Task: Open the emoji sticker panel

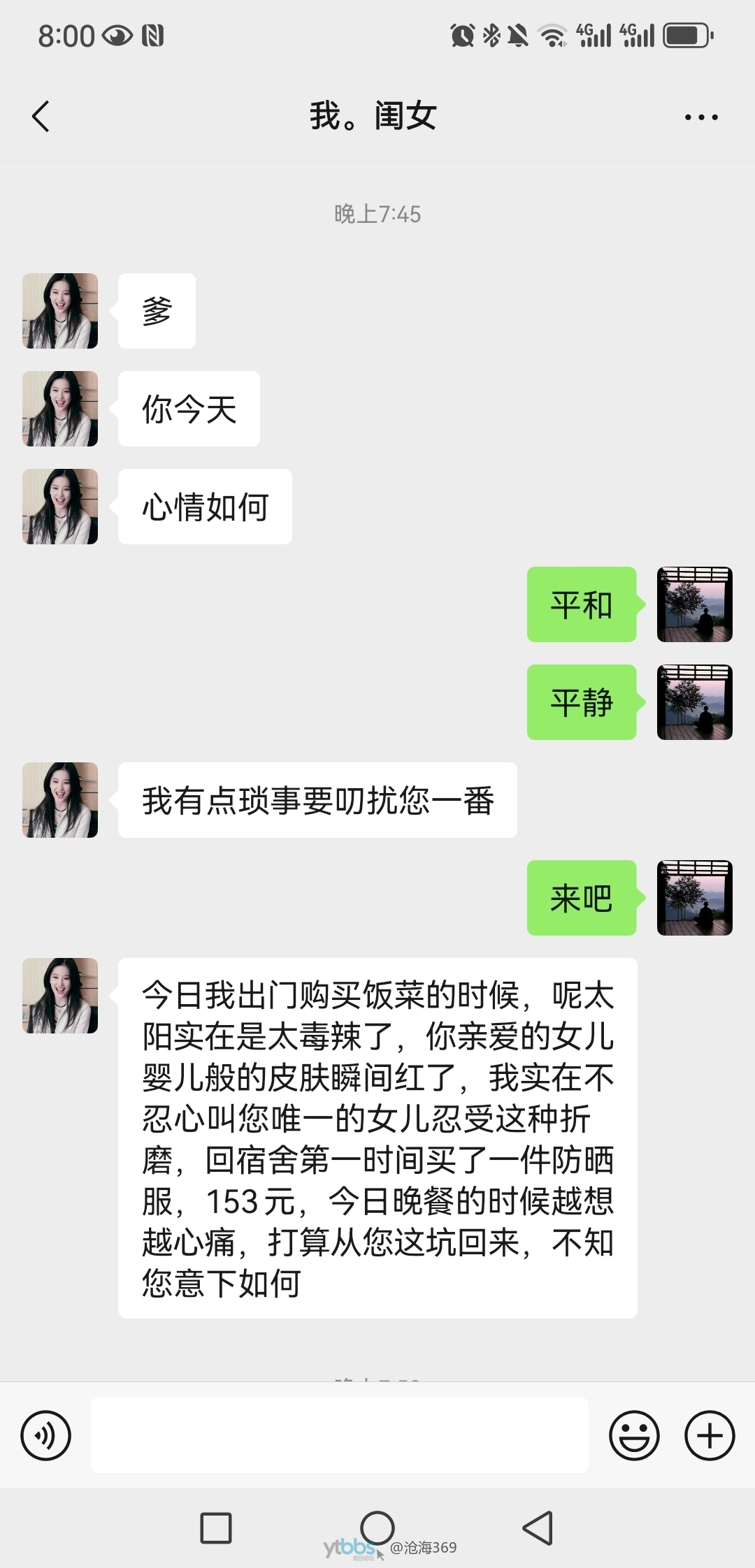Action: pos(634,1436)
